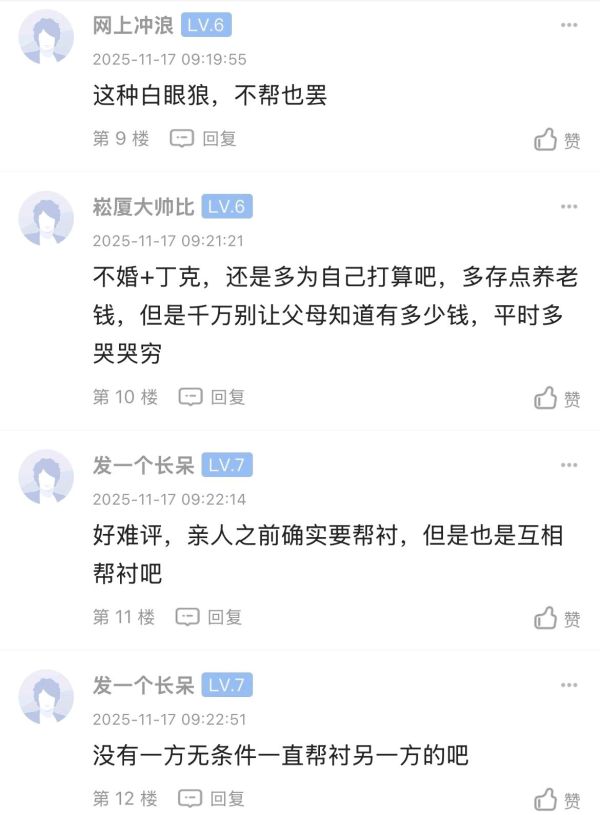Image resolution: width=600 pixels, height=815 pixels.
Task: Like the 第 9 楼 comment
Action: (557, 140)
